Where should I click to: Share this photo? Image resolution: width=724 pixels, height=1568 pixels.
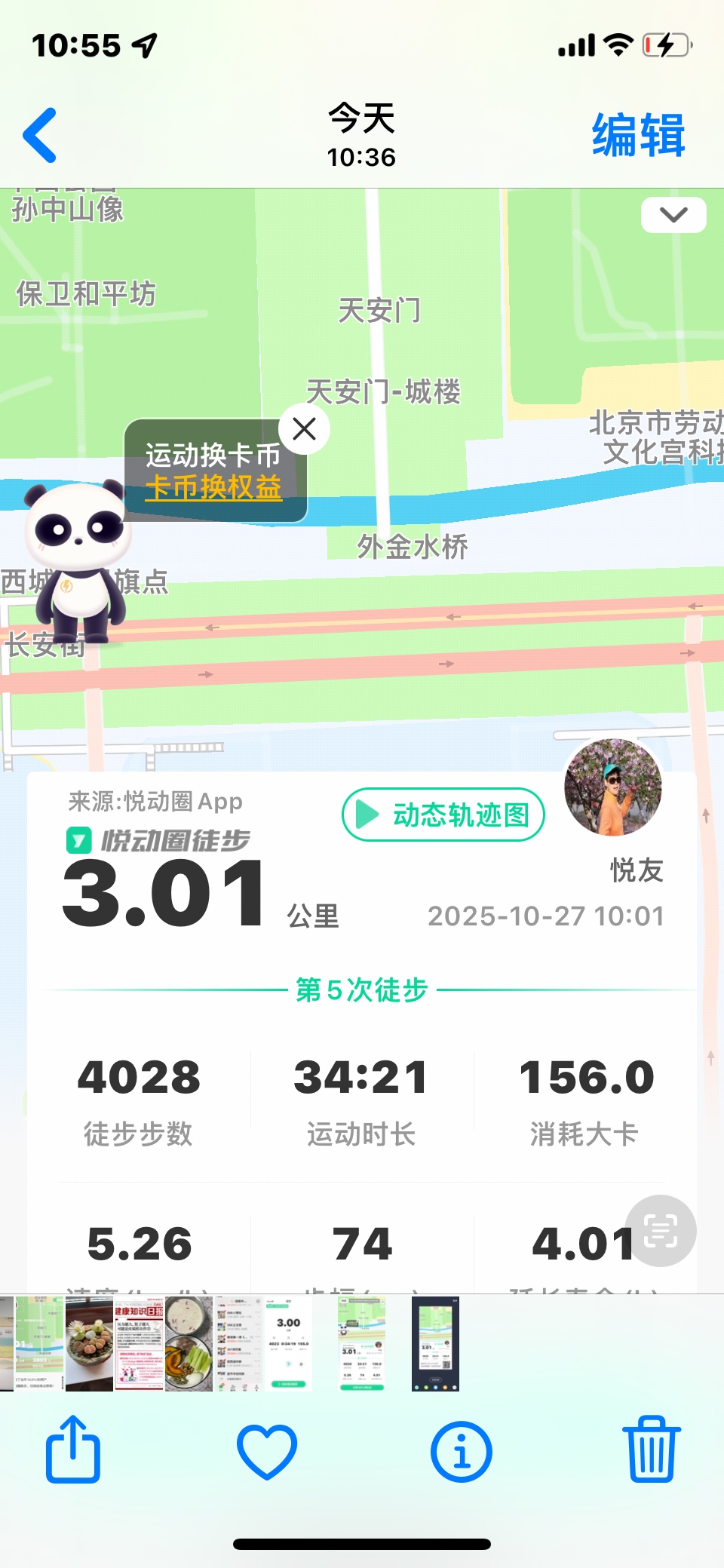point(73,1450)
